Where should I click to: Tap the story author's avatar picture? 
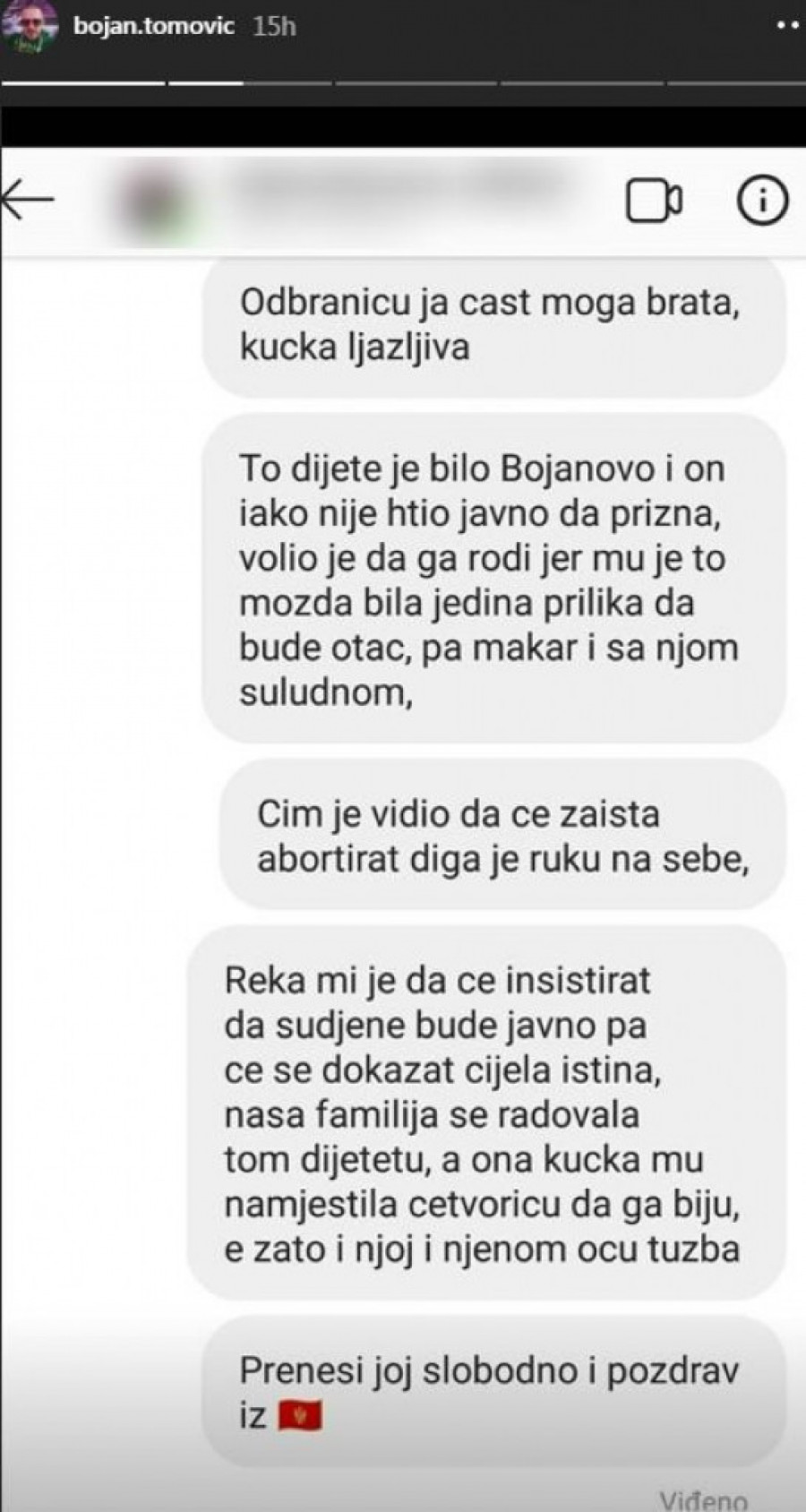click(x=31, y=27)
